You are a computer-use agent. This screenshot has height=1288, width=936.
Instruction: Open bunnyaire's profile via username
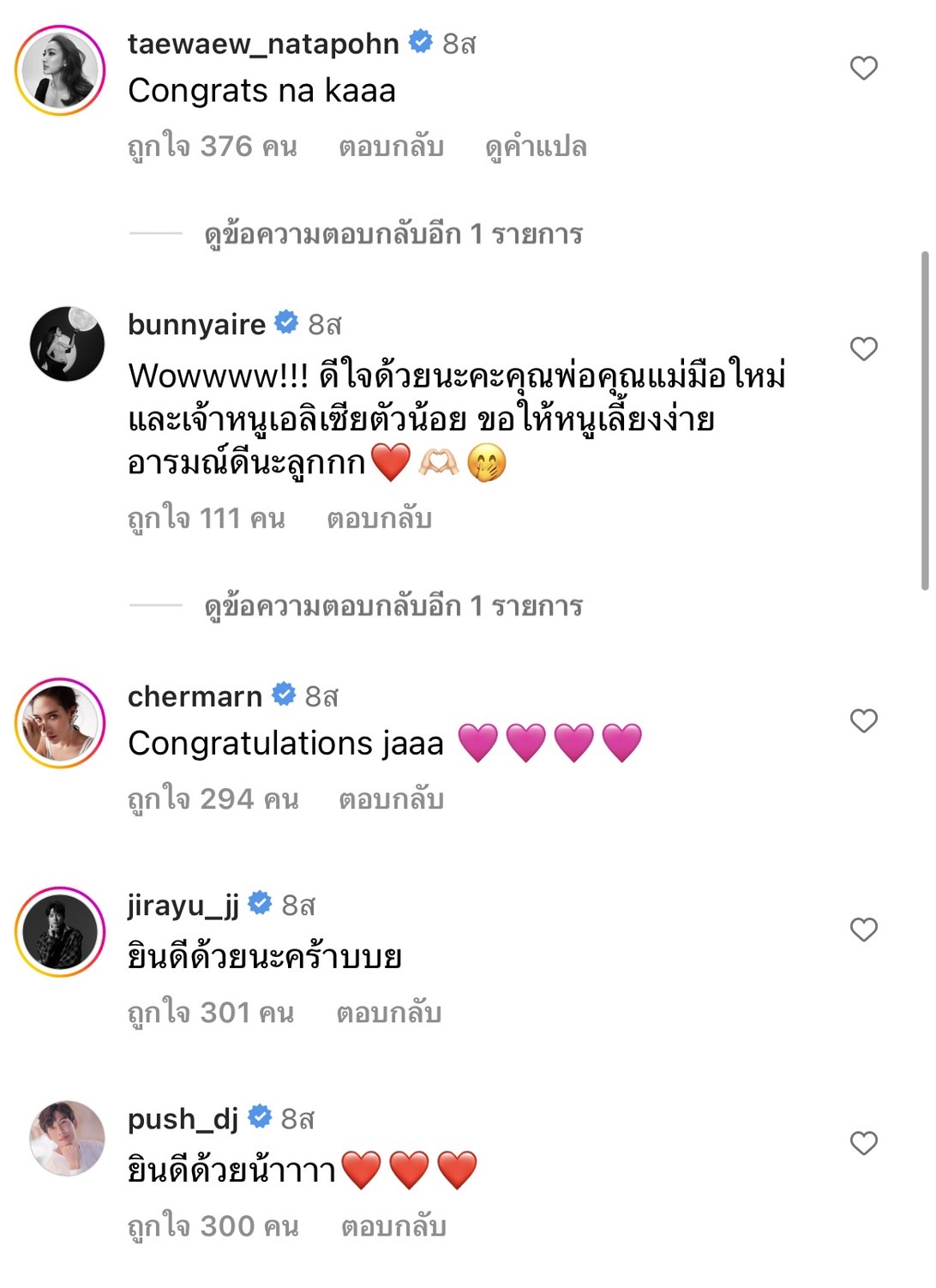coord(196,324)
